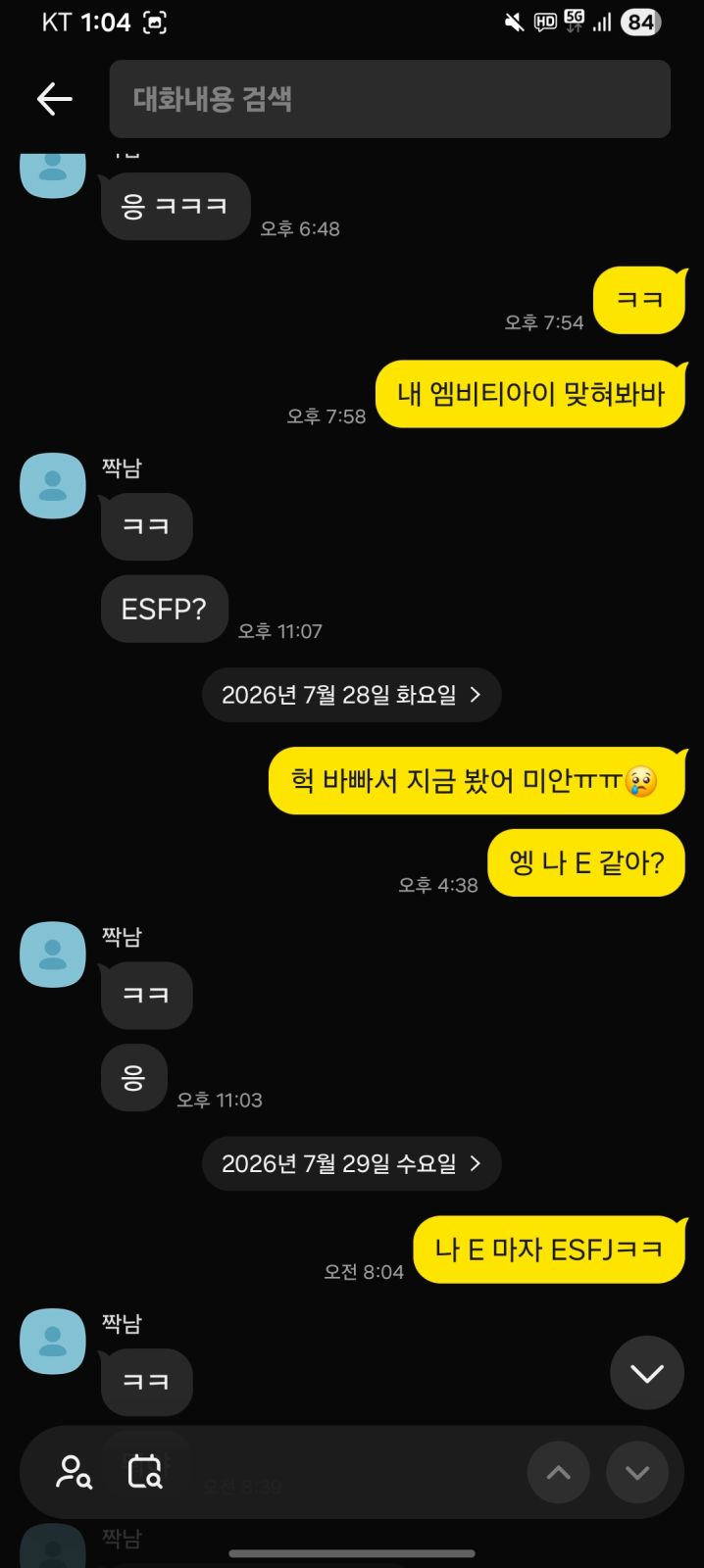
Task: Tap the 대화내용 검색 search field
Action: [390, 99]
